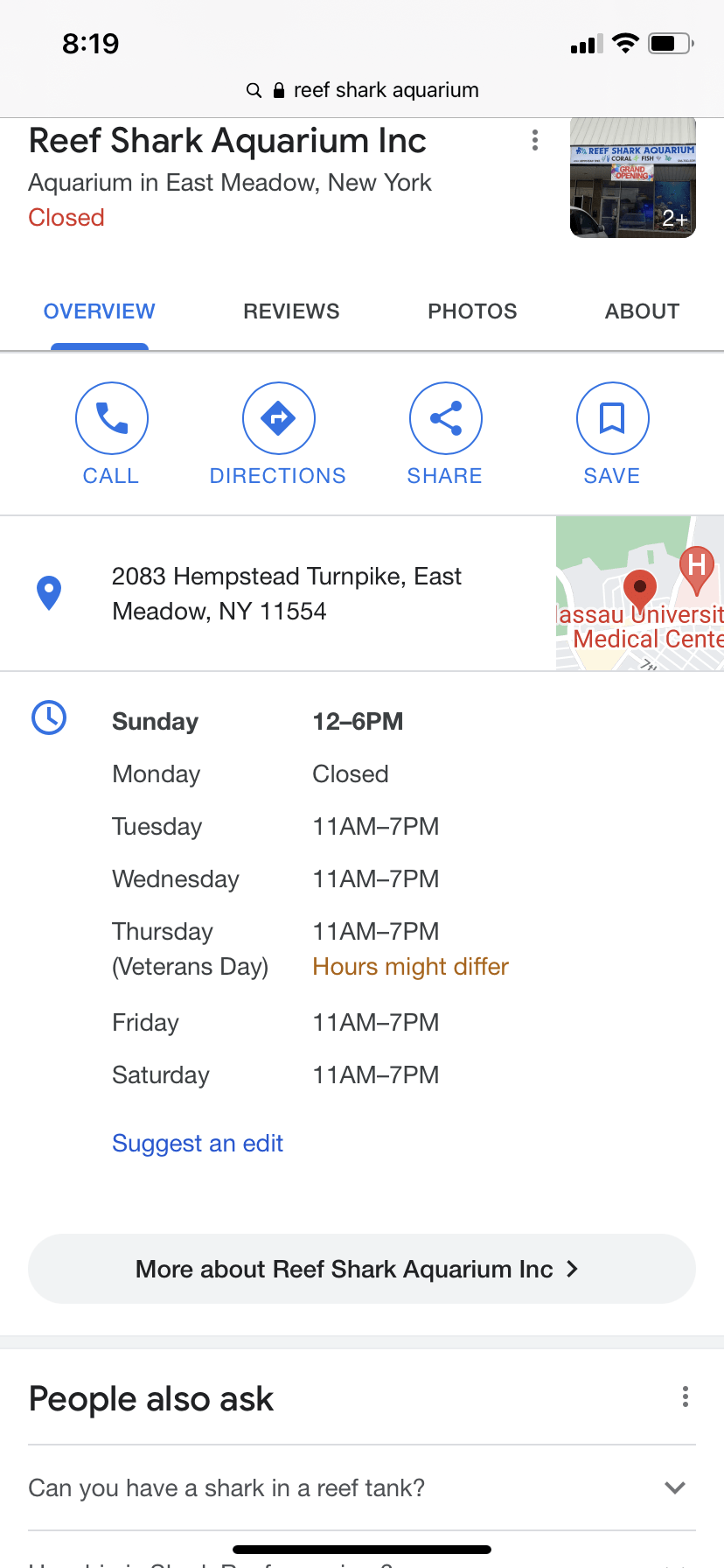Open the People also ask options menu

coord(685,1396)
